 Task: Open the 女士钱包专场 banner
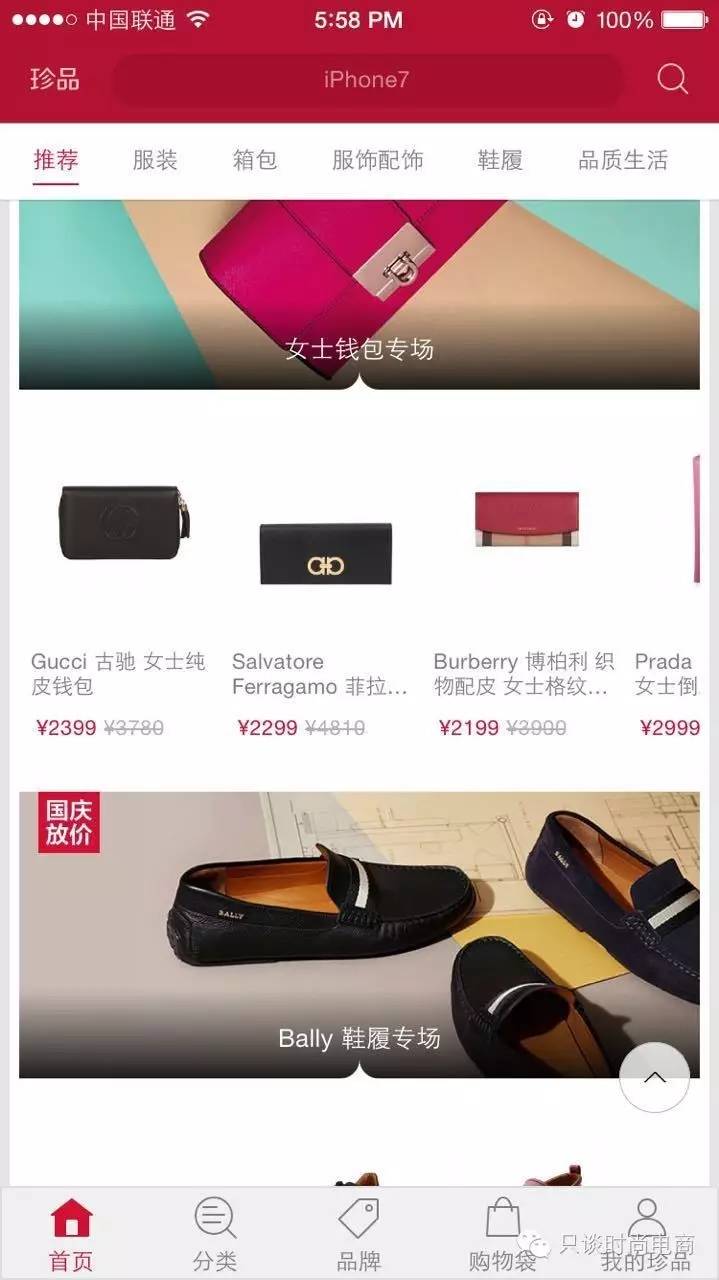pos(359,295)
